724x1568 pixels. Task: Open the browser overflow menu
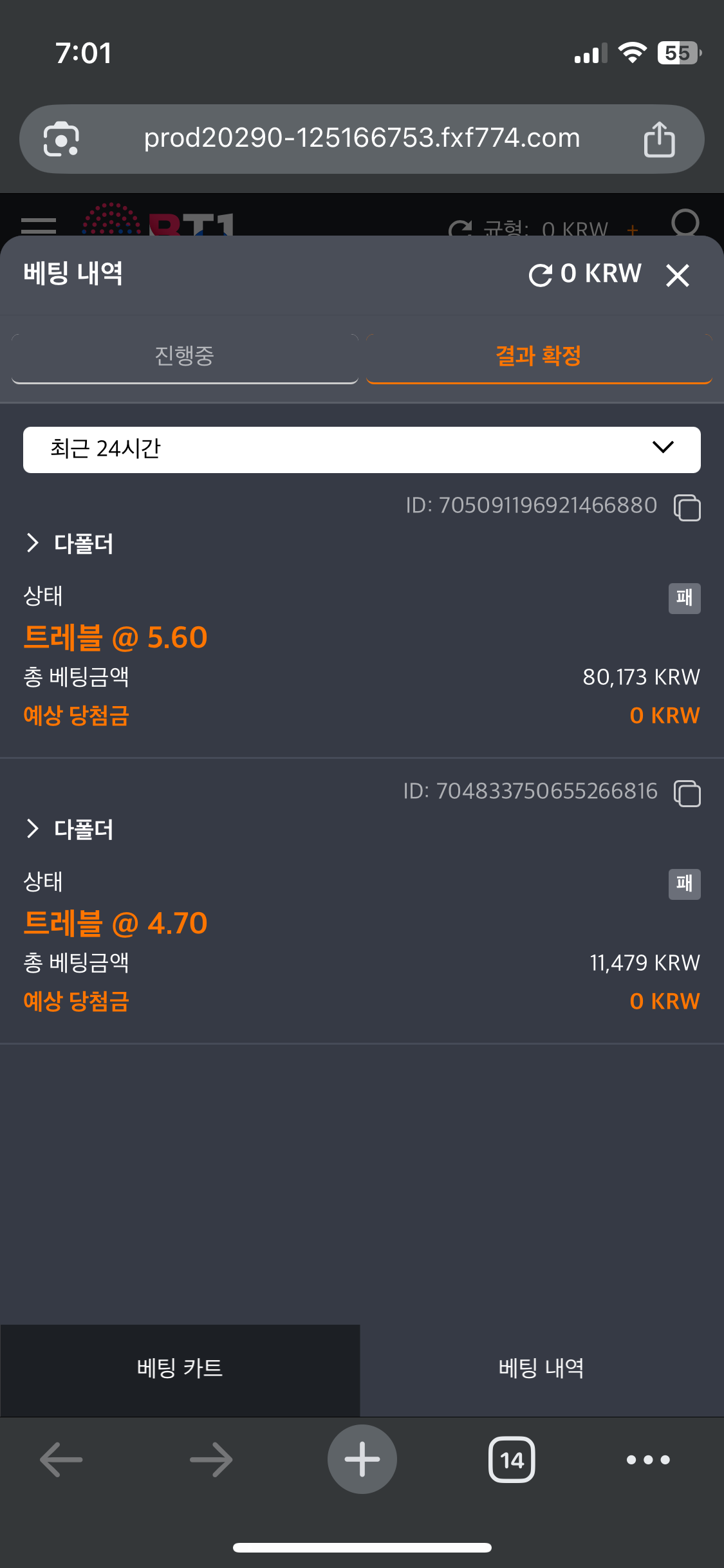click(x=648, y=1459)
